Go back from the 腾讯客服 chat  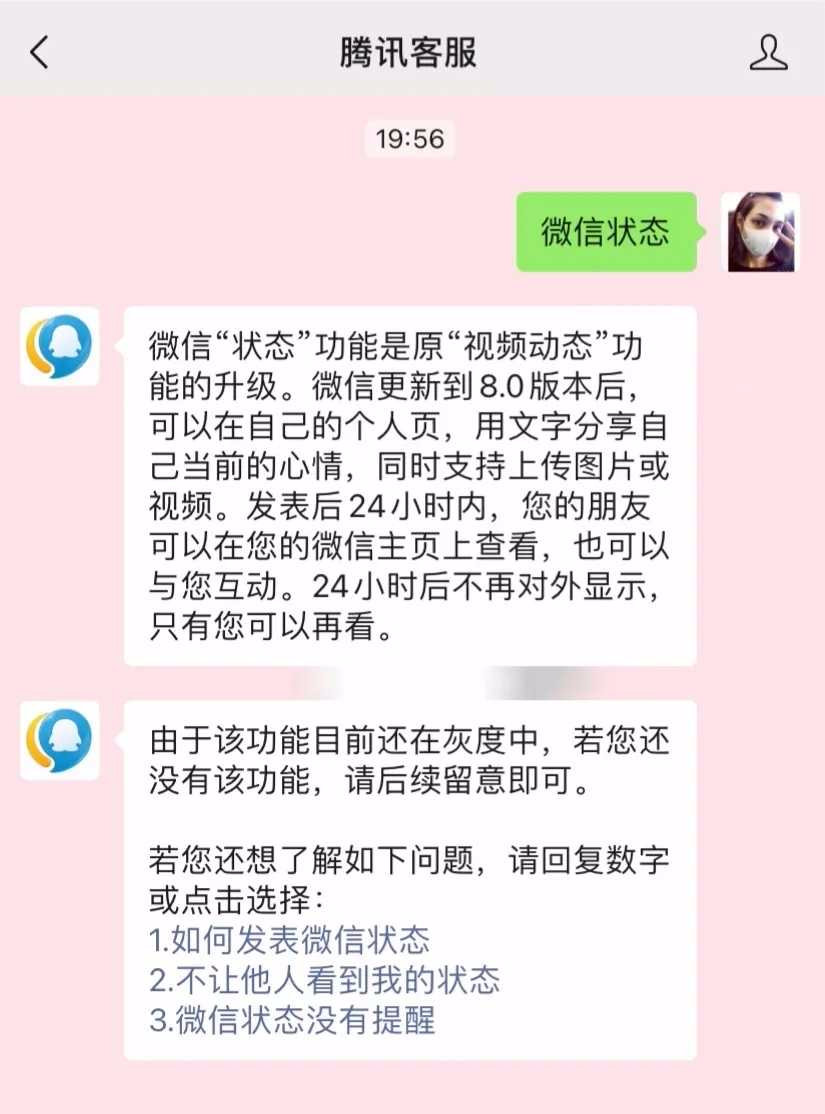[x=39, y=52]
